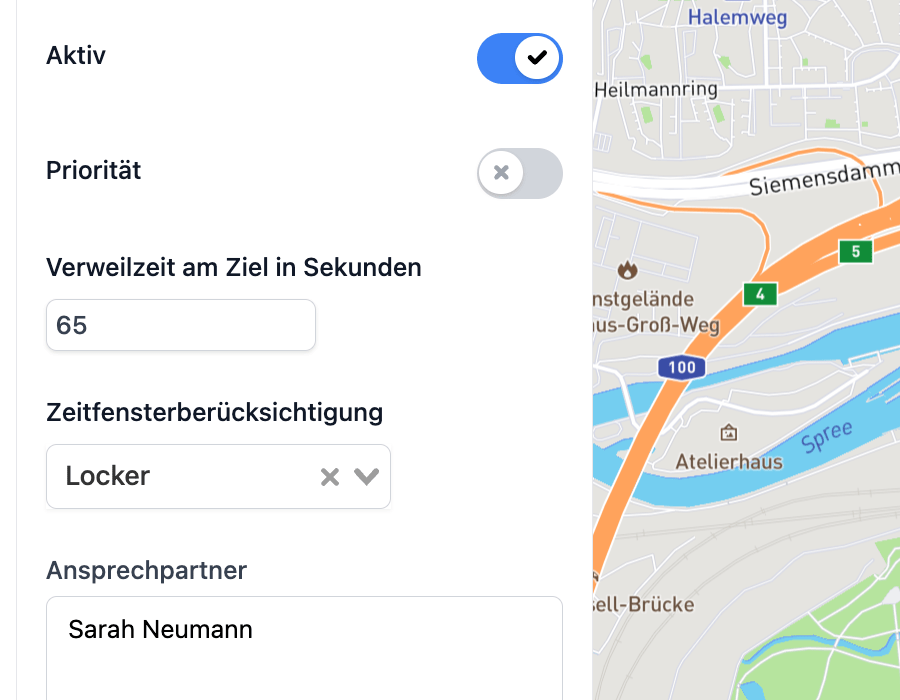Image resolution: width=900 pixels, height=700 pixels.
Task: Enable the Priorität switch
Action: tap(520, 173)
